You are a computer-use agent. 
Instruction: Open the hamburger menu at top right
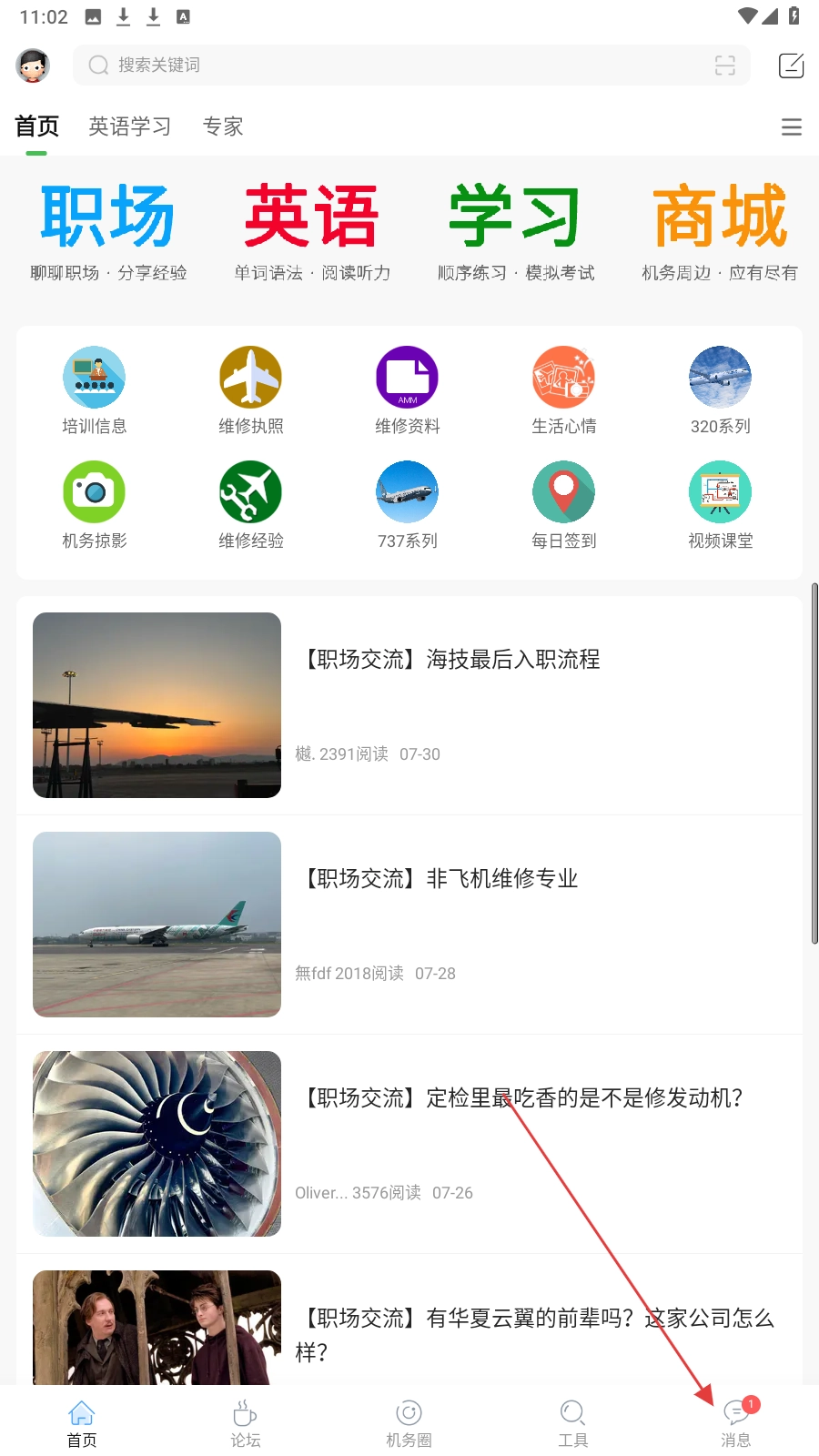click(791, 127)
